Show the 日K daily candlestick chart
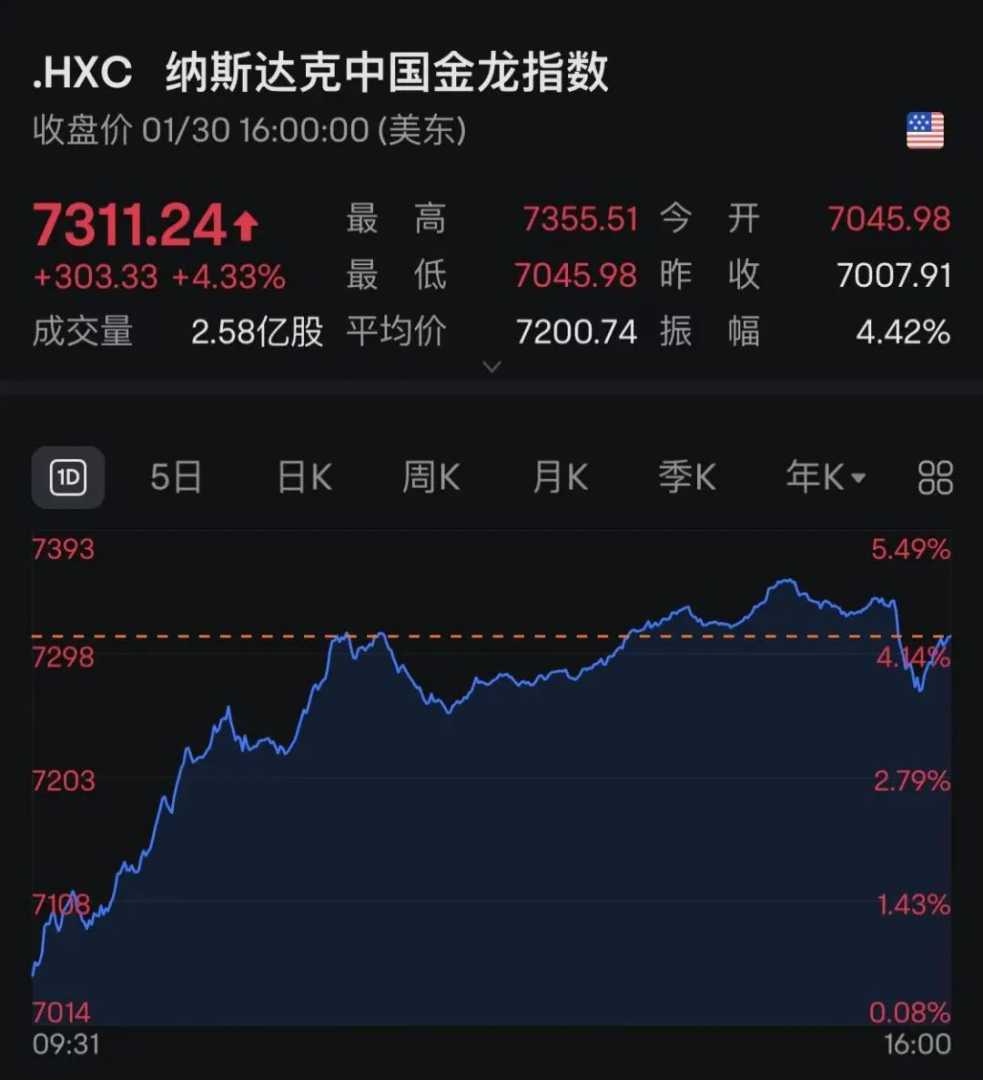The image size is (983, 1080). [x=304, y=478]
